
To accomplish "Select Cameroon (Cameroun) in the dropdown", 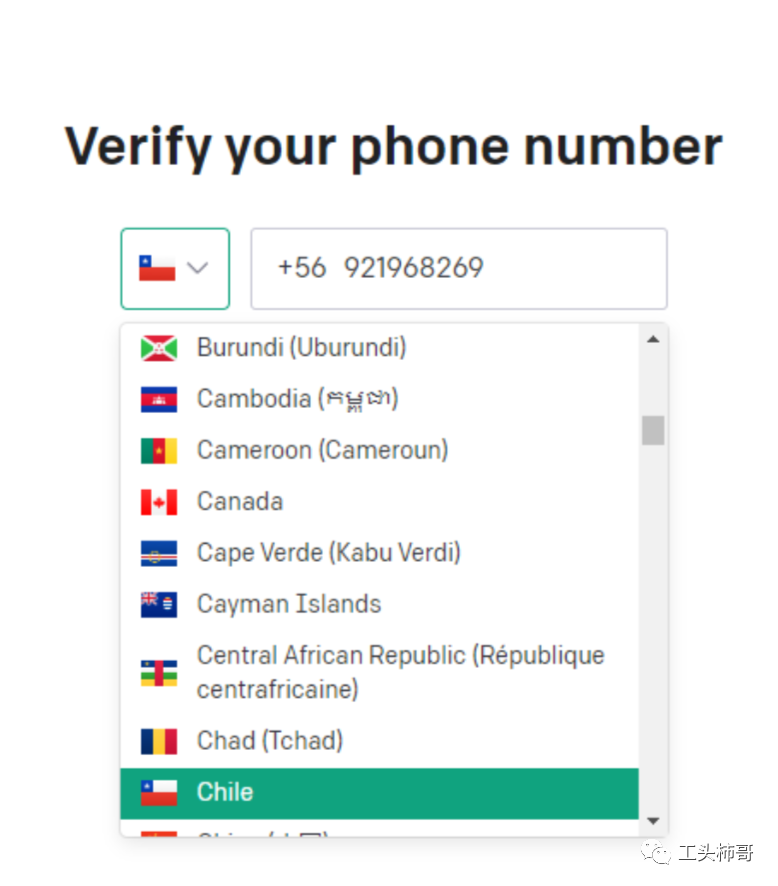I will (322, 450).
